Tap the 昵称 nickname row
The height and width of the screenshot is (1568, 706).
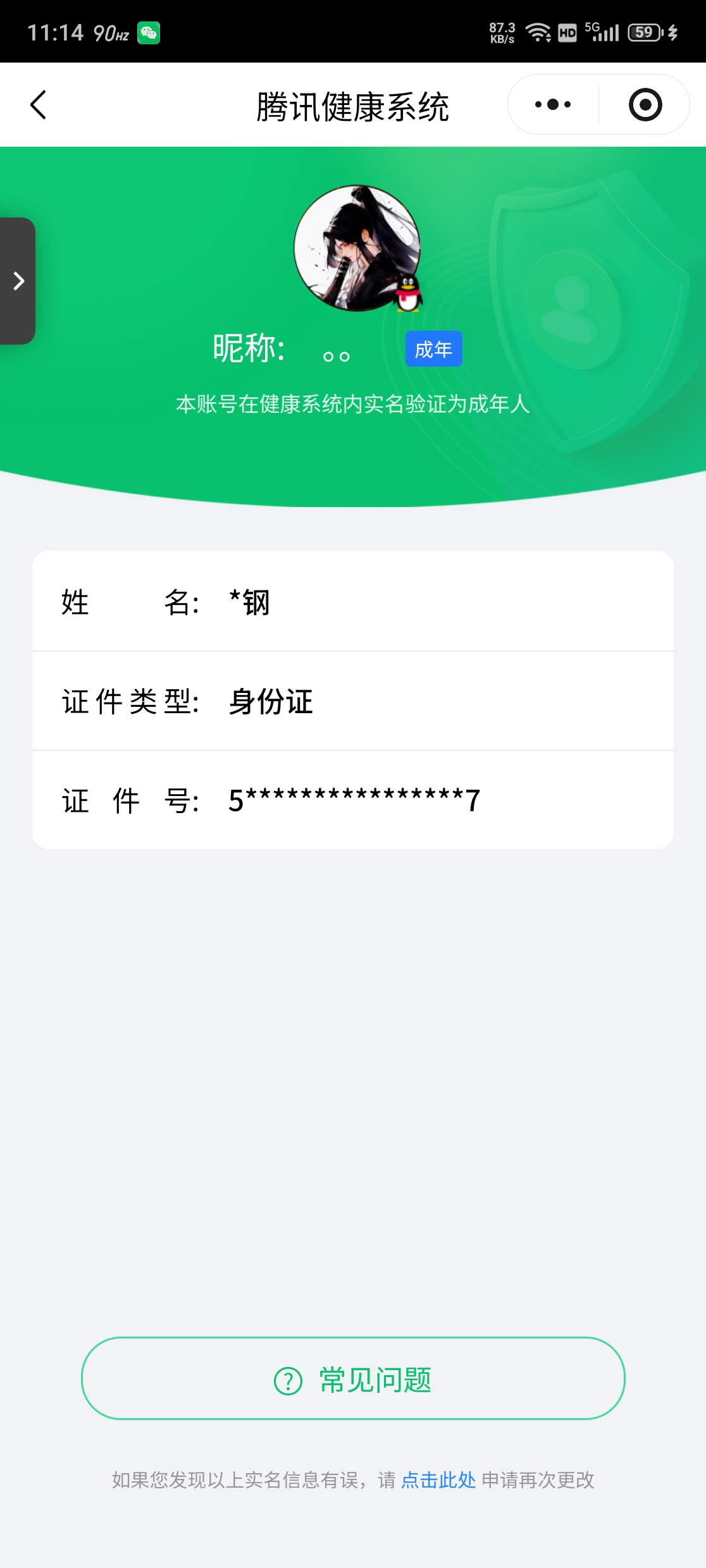pos(278,348)
